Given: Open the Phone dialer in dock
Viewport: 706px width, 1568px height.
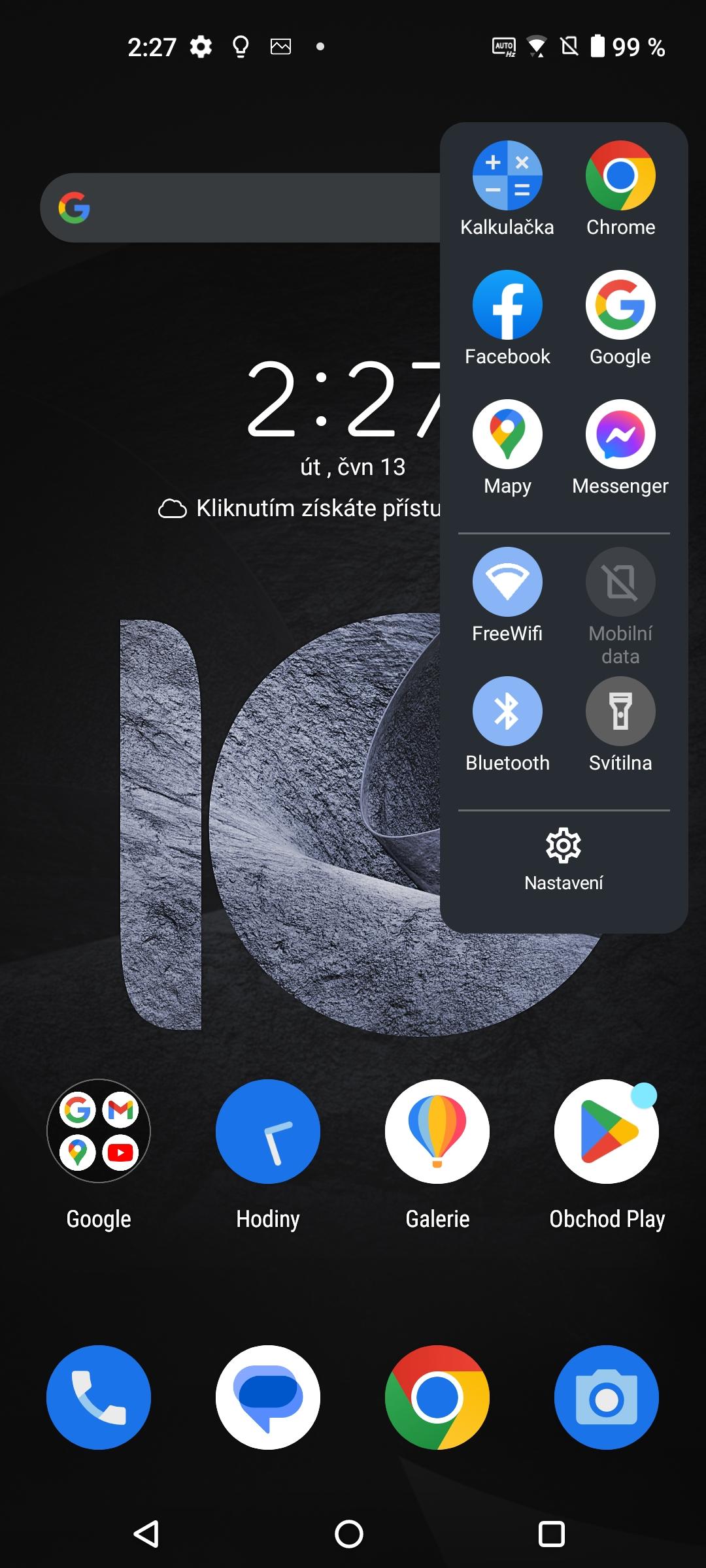Looking at the screenshot, I should click(99, 1397).
